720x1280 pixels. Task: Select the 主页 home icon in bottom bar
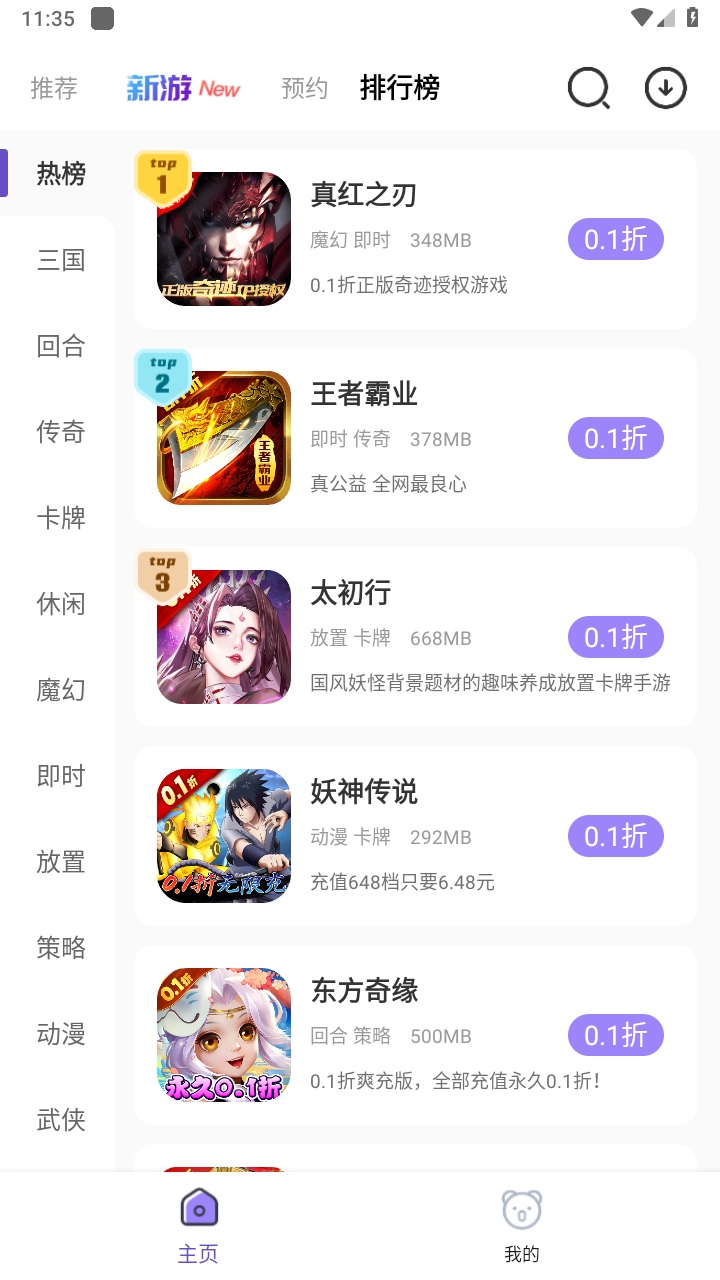coord(198,1207)
